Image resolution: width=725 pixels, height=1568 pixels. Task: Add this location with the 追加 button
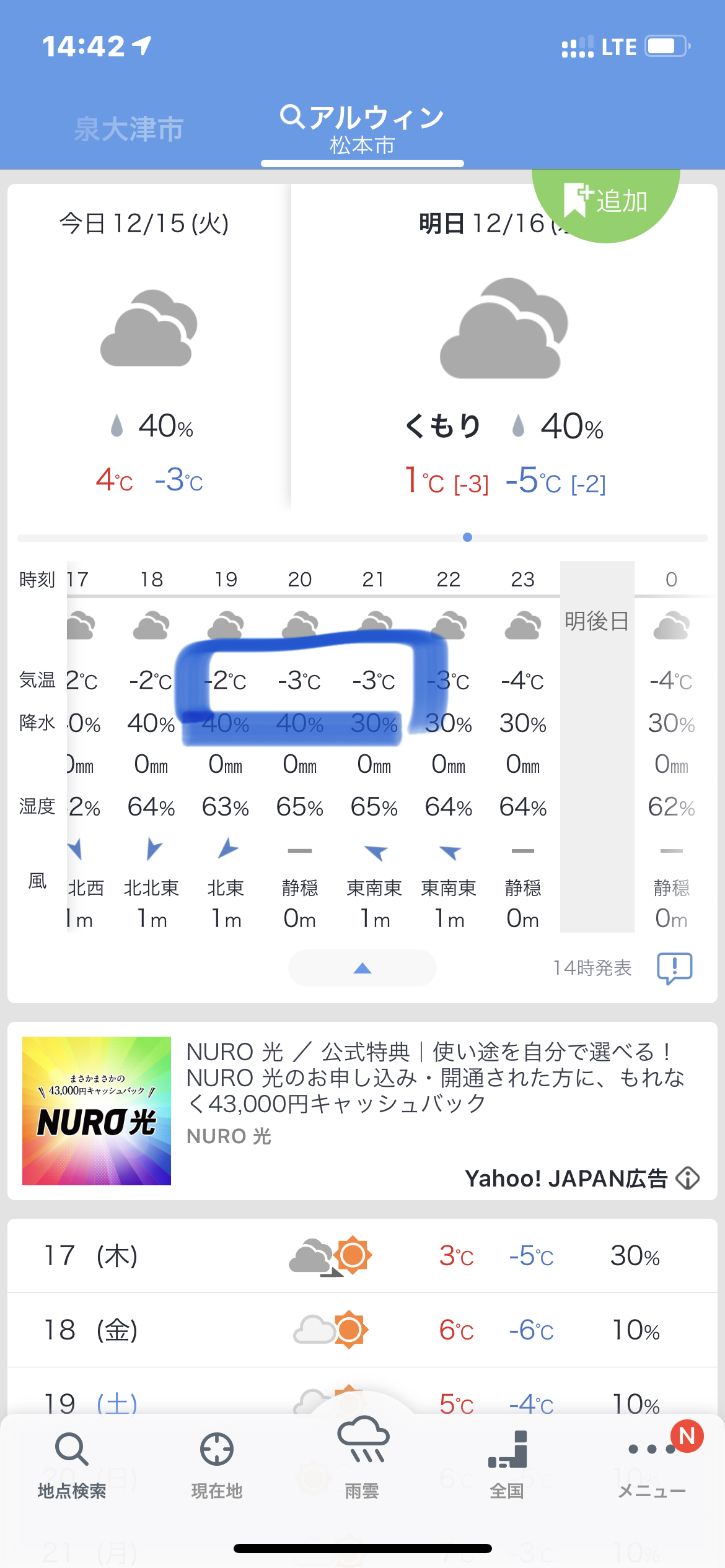click(x=605, y=201)
